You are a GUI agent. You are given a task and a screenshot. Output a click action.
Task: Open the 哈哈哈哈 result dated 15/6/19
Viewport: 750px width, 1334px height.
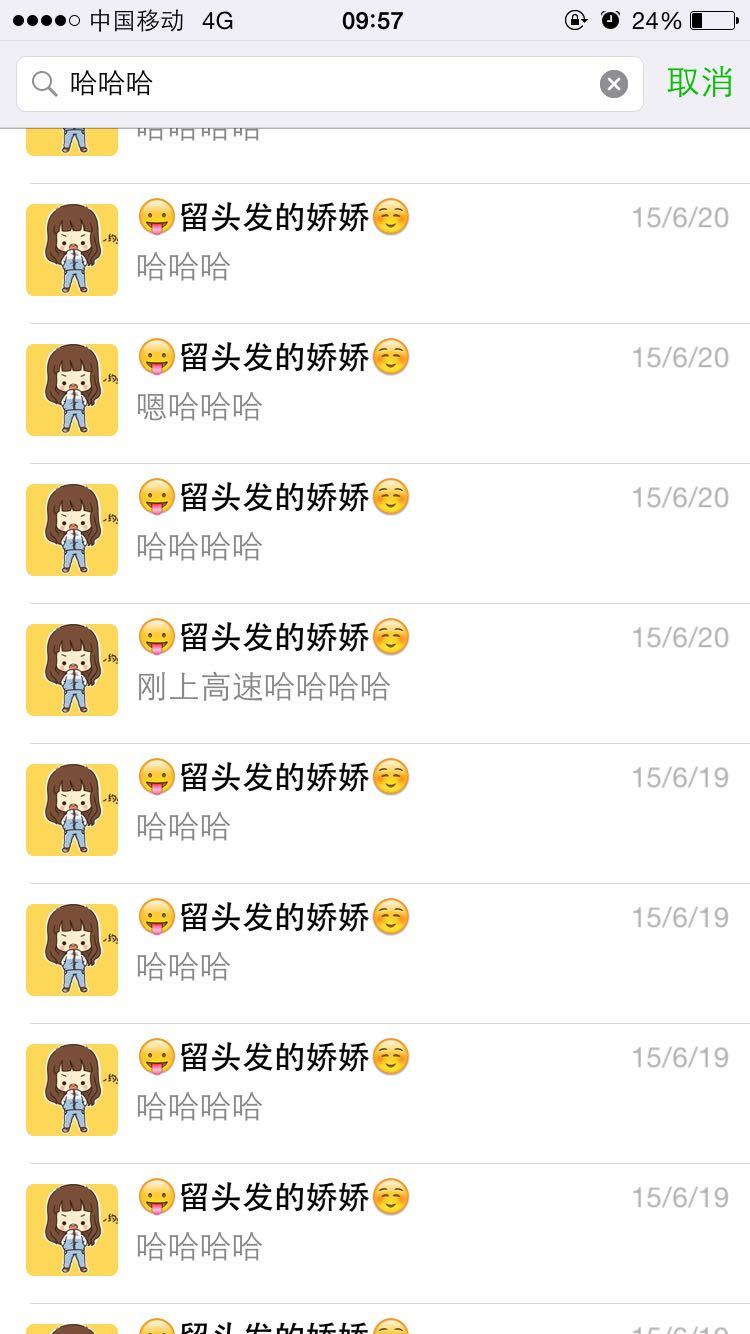[x=375, y=1090]
